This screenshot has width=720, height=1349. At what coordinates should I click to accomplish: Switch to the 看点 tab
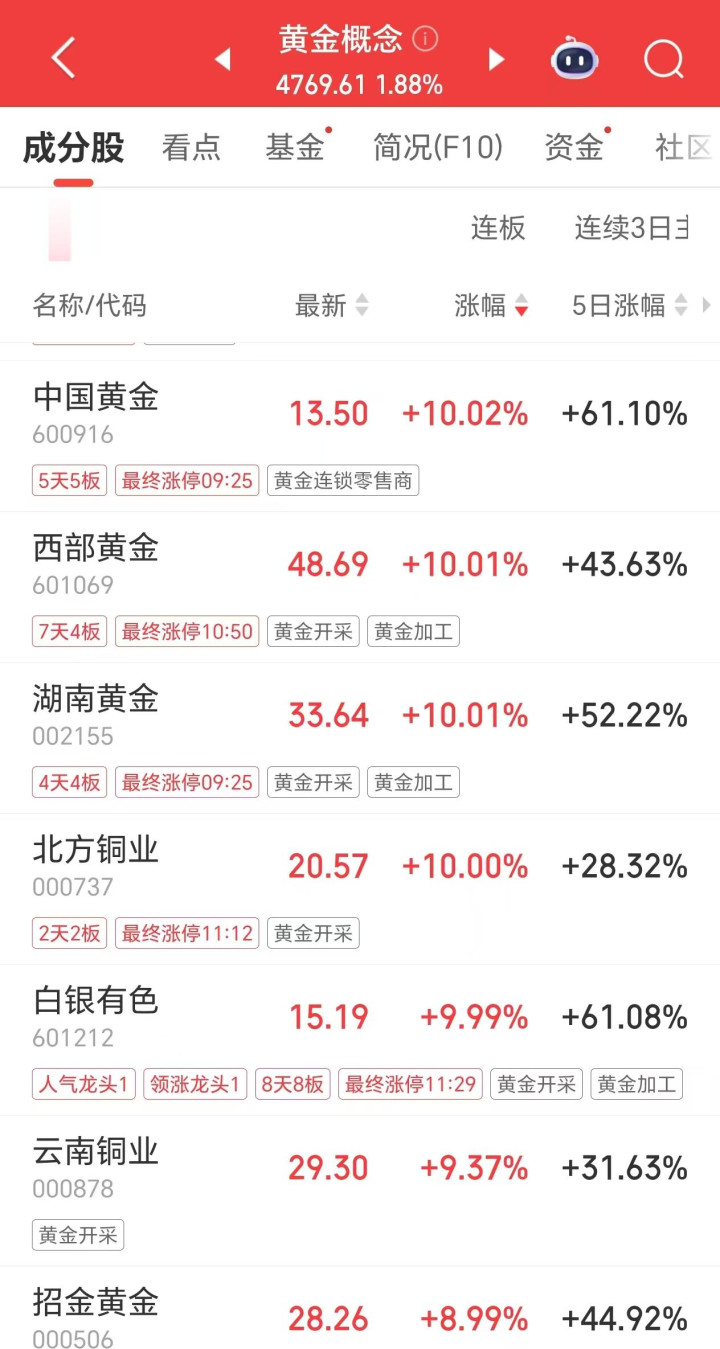tap(191, 148)
